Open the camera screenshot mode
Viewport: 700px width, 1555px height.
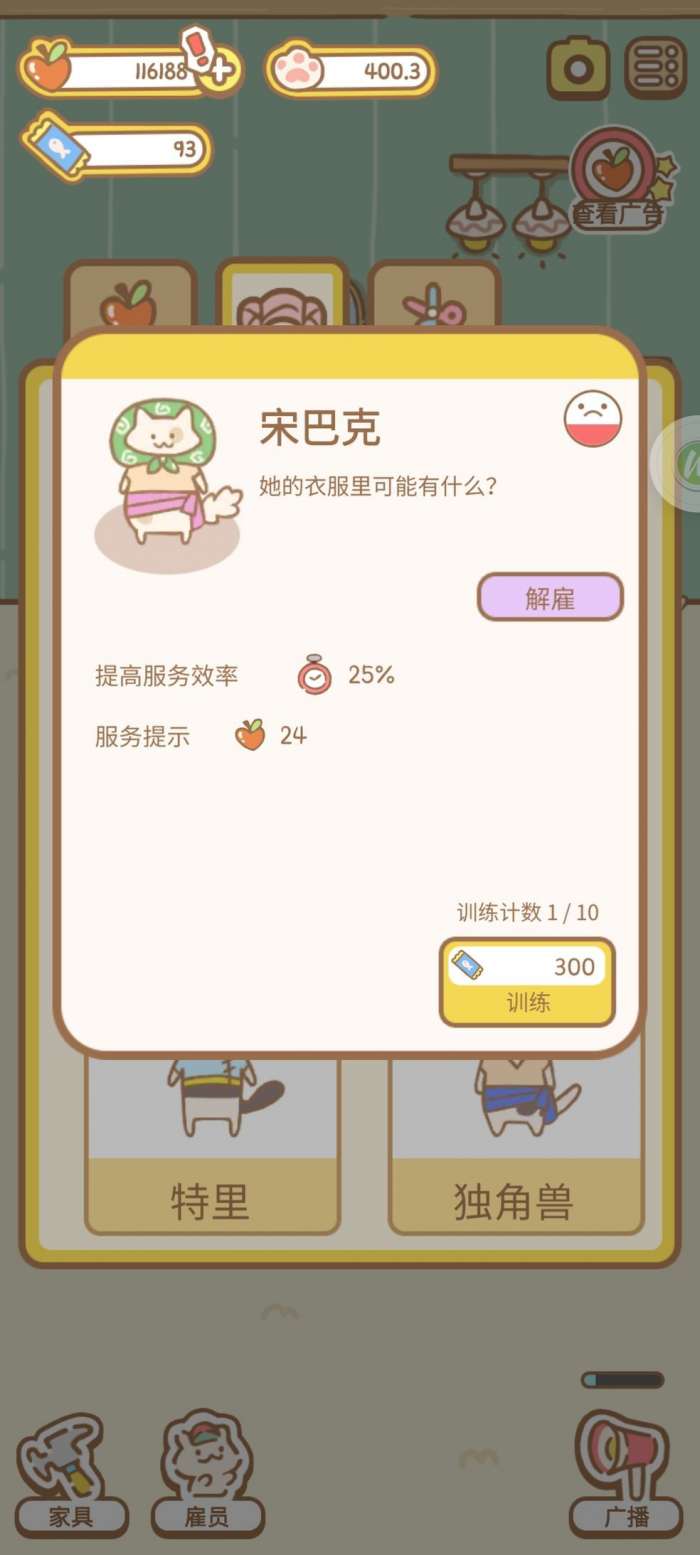click(578, 68)
